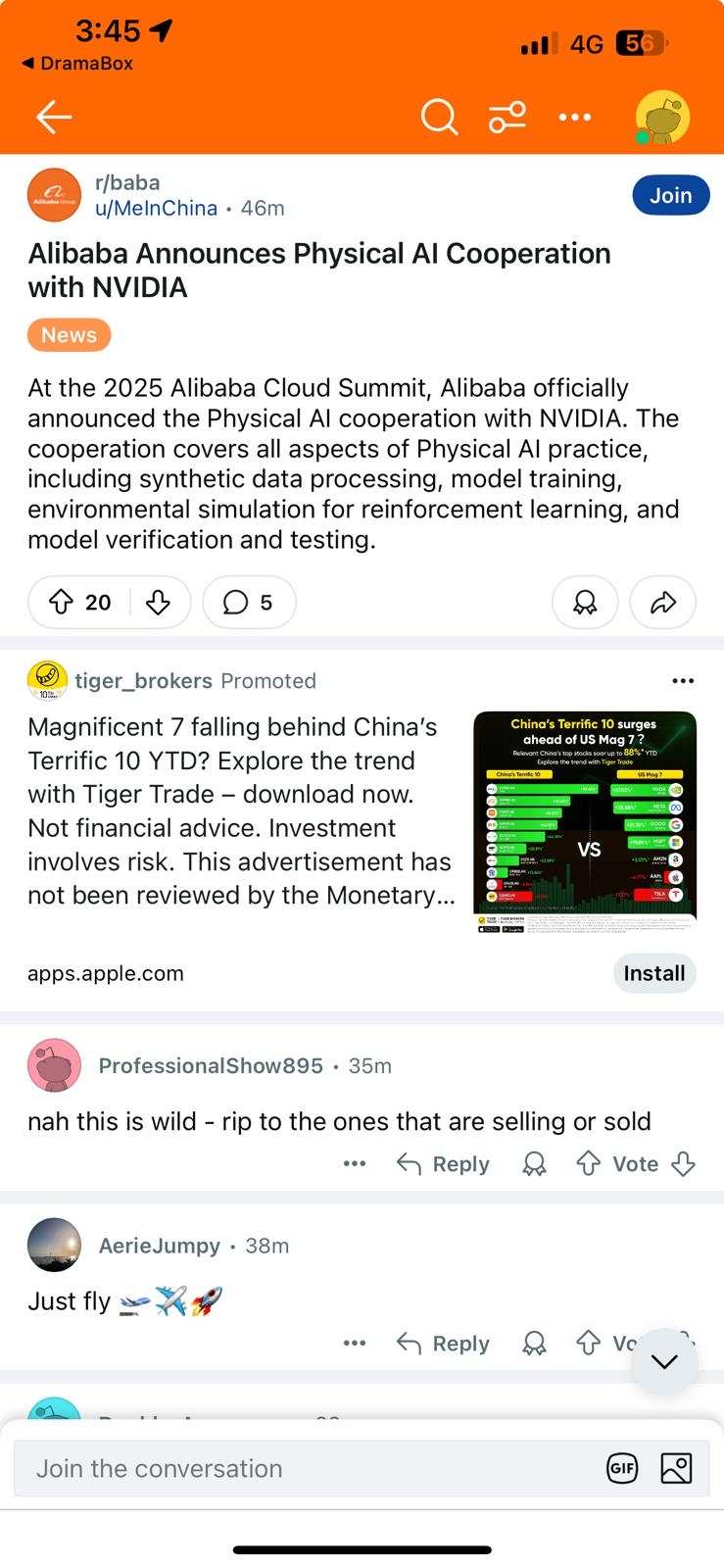The height and width of the screenshot is (1568, 724).
Task: Open the tiger_brokers ad options menu
Action: pos(683,680)
